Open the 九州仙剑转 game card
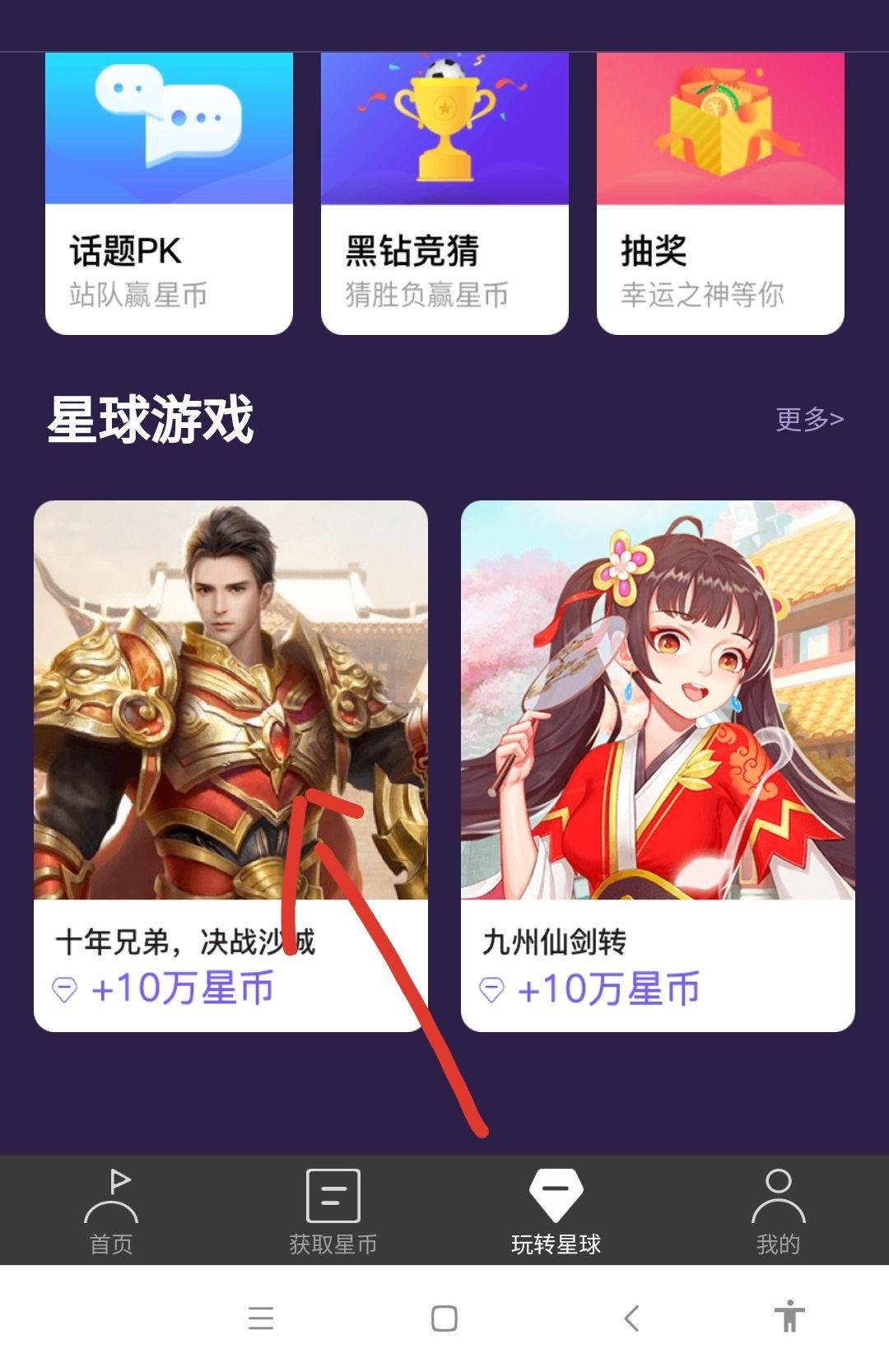Screen dimensions: 889x1372 click(658, 765)
